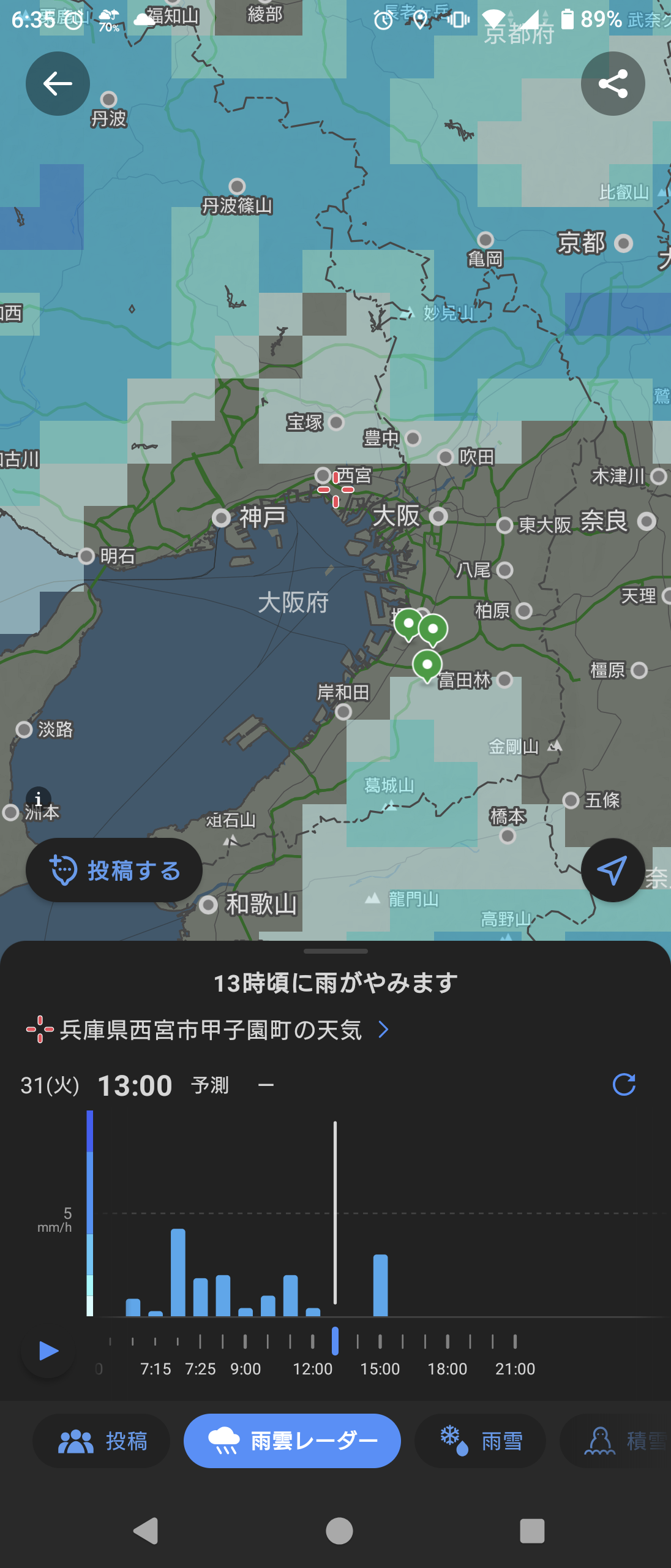Tap the green pin near 富田林
Screen dimensions: 671x1568
(427, 665)
